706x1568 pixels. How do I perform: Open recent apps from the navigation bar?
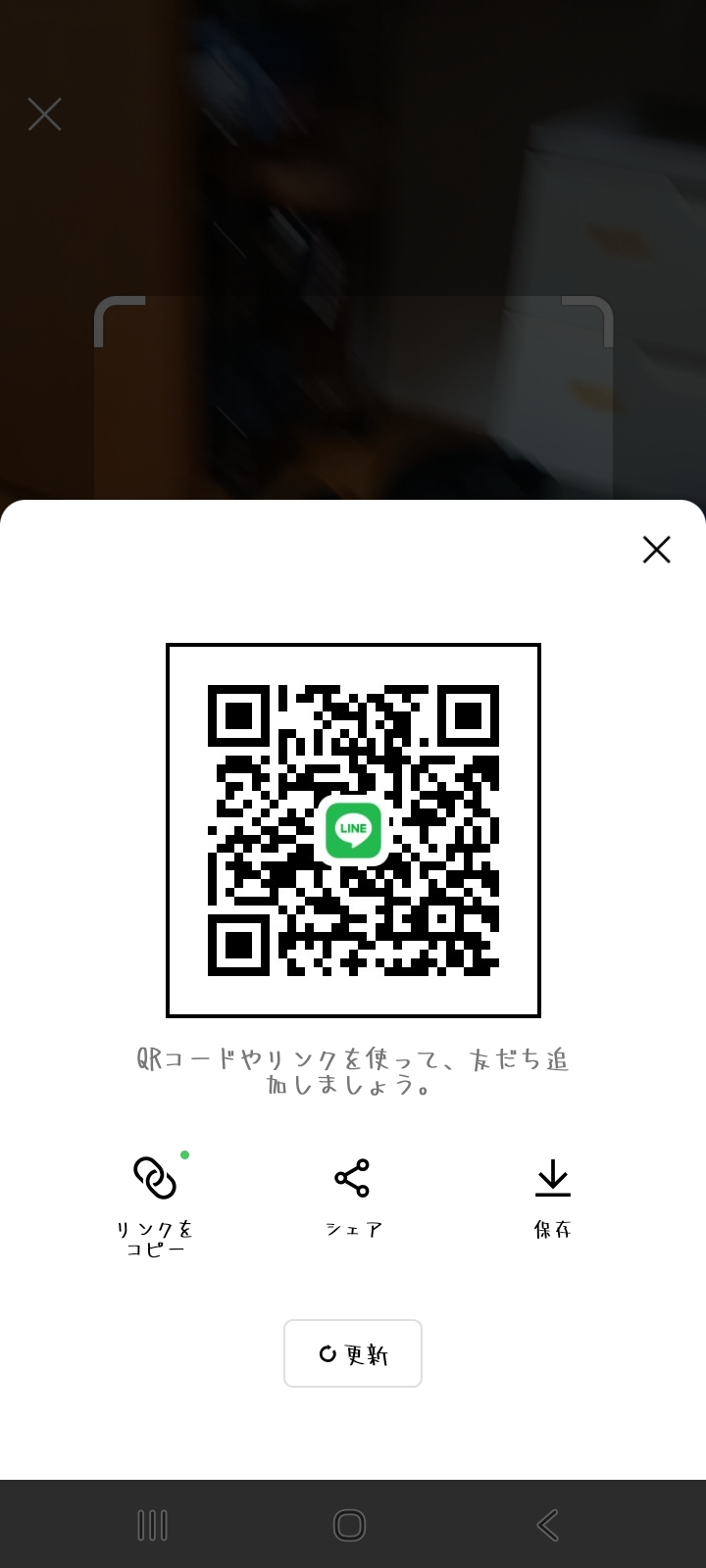(152, 1526)
